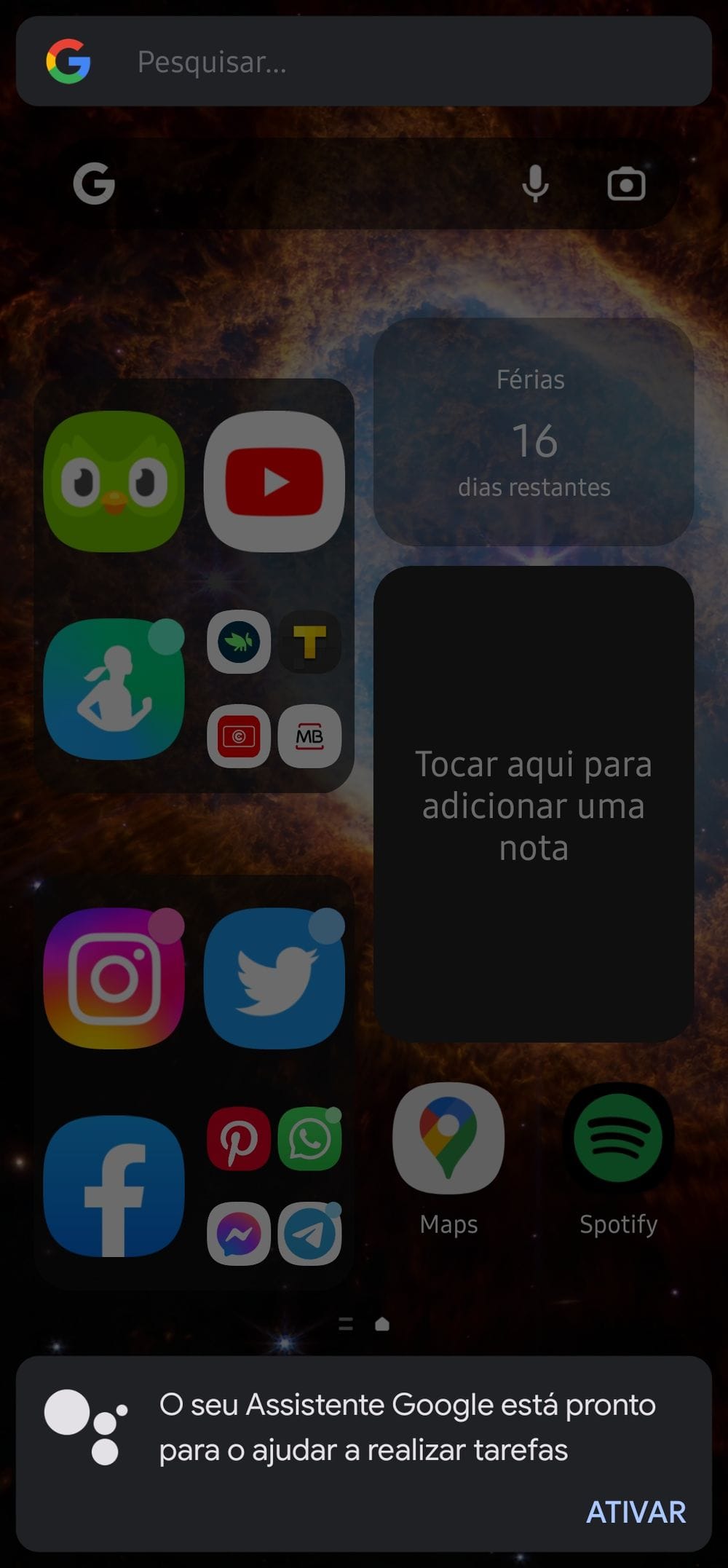Launch the Duolingo app

(114, 481)
